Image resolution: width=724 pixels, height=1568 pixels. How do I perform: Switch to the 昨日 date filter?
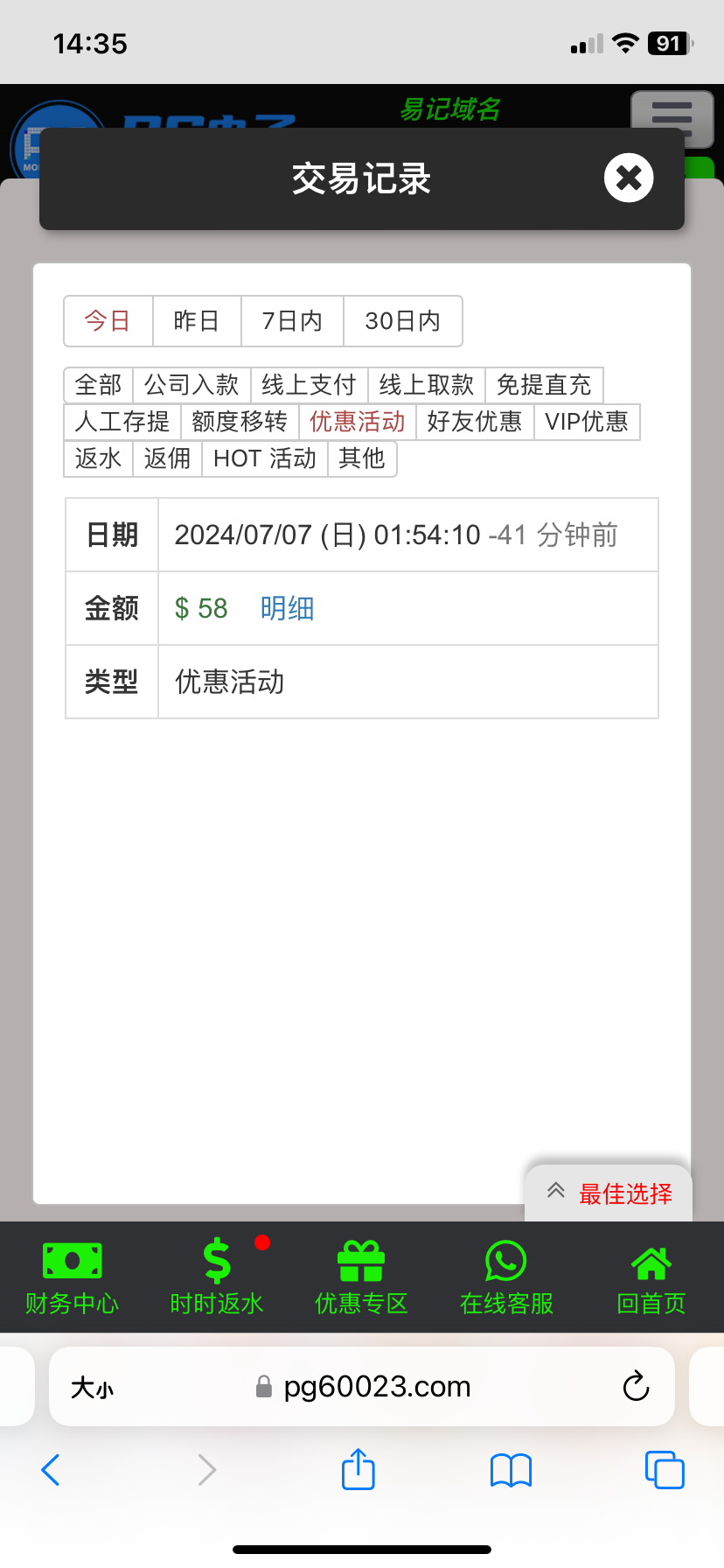coord(197,321)
